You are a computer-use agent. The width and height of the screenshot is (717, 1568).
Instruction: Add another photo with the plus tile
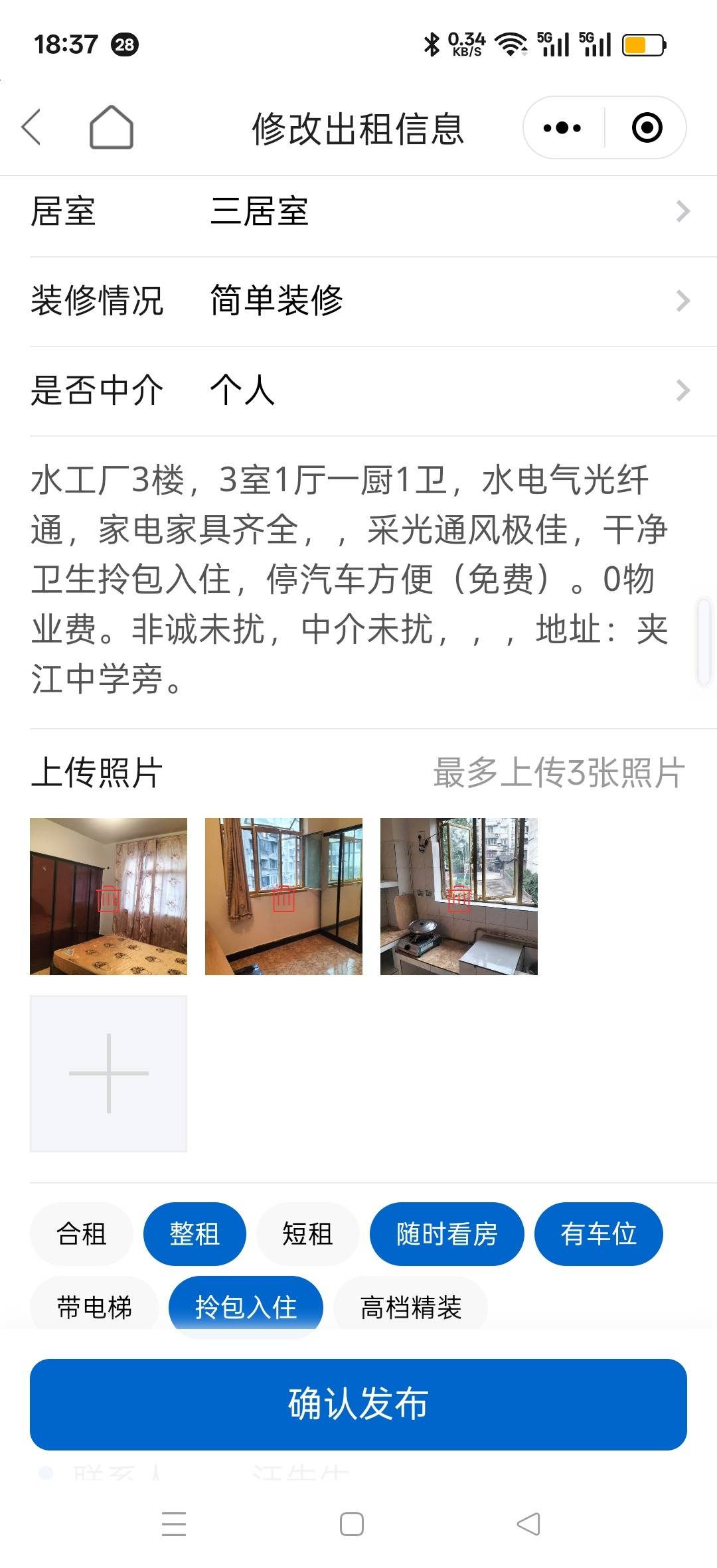pyautogui.click(x=108, y=1073)
